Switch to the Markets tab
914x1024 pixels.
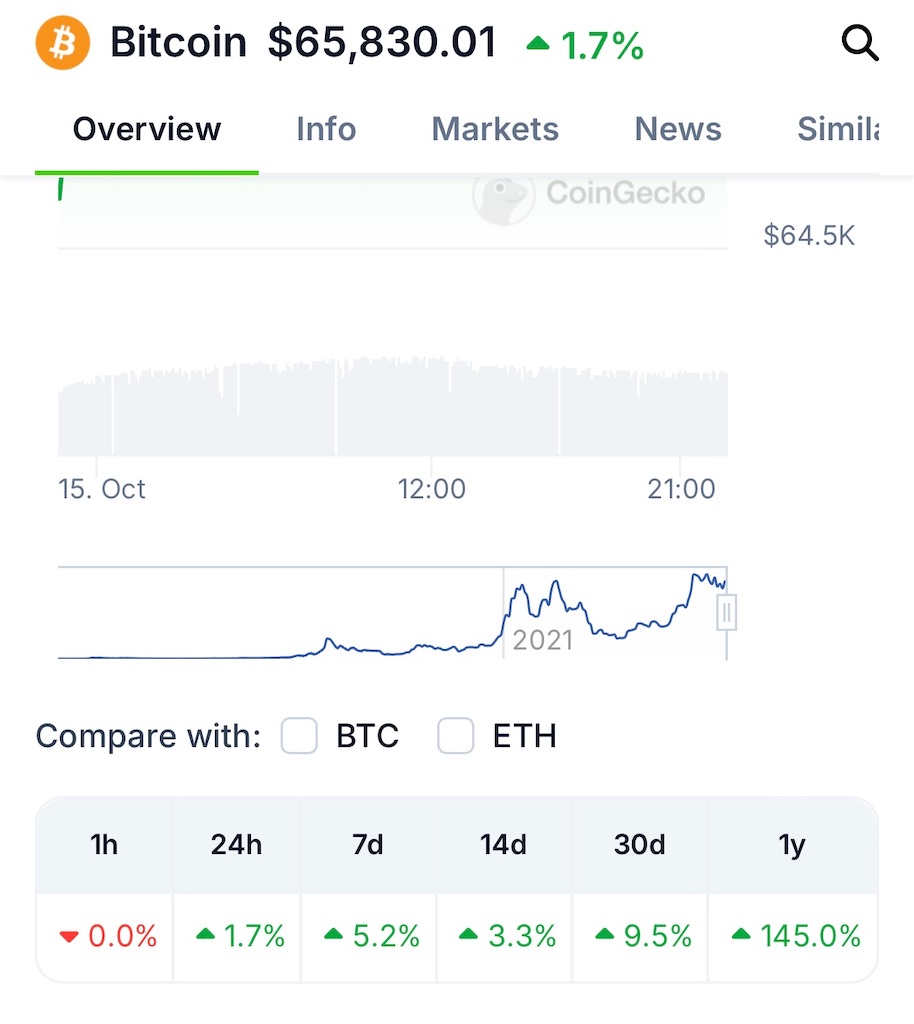(495, 129)
